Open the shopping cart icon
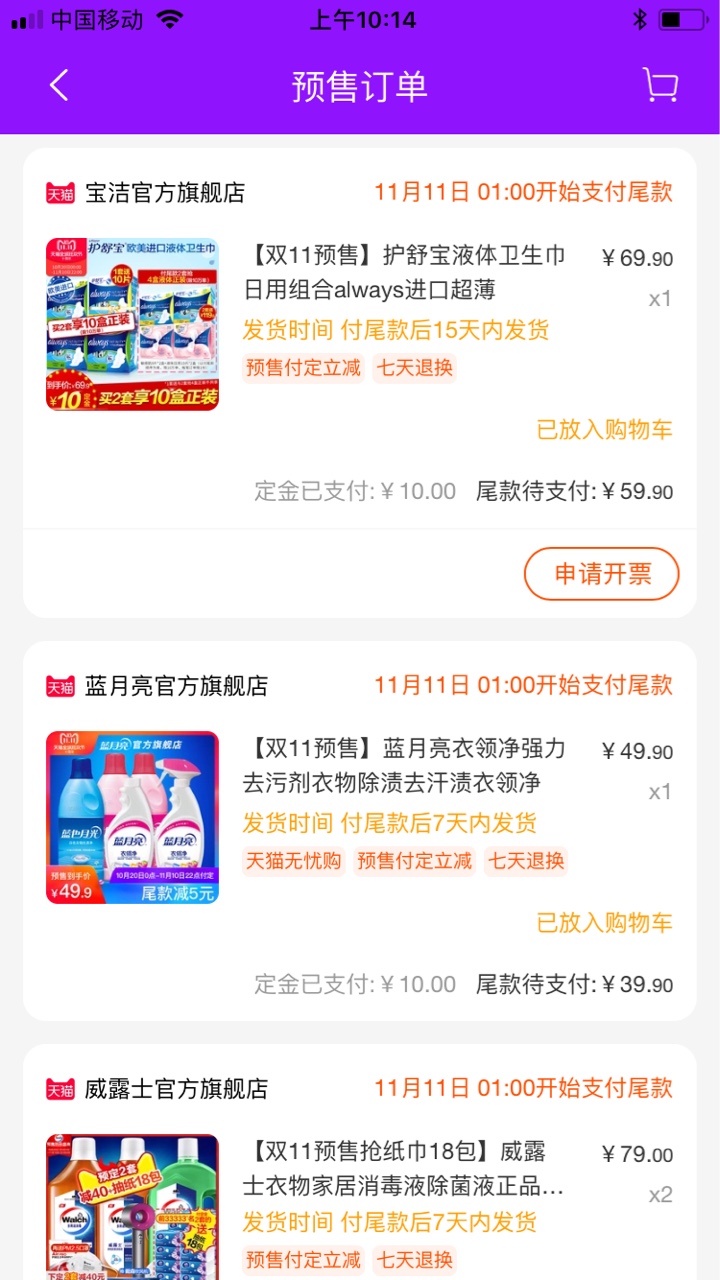 pos(661,85)
